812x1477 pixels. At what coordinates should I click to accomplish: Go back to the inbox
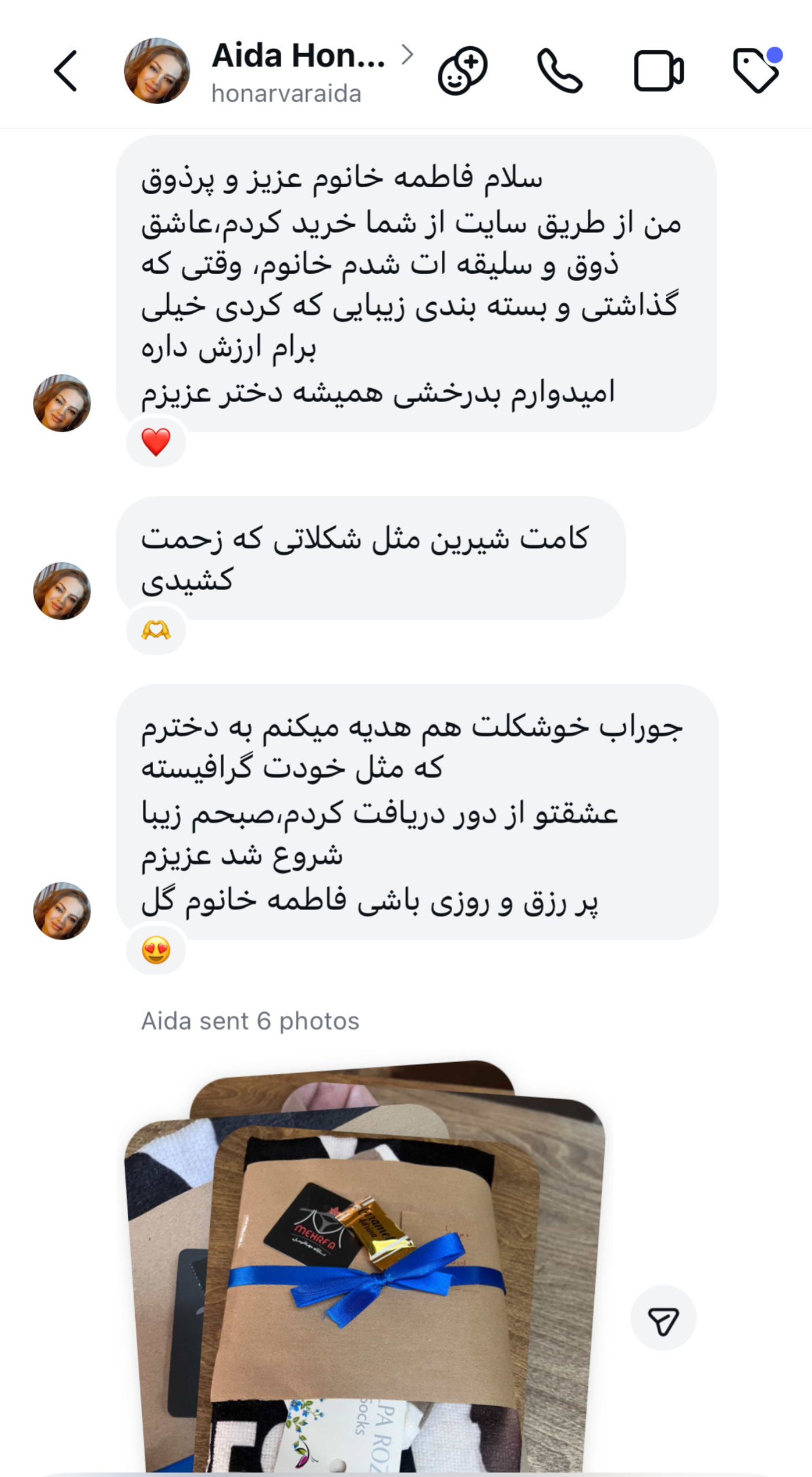65,71
